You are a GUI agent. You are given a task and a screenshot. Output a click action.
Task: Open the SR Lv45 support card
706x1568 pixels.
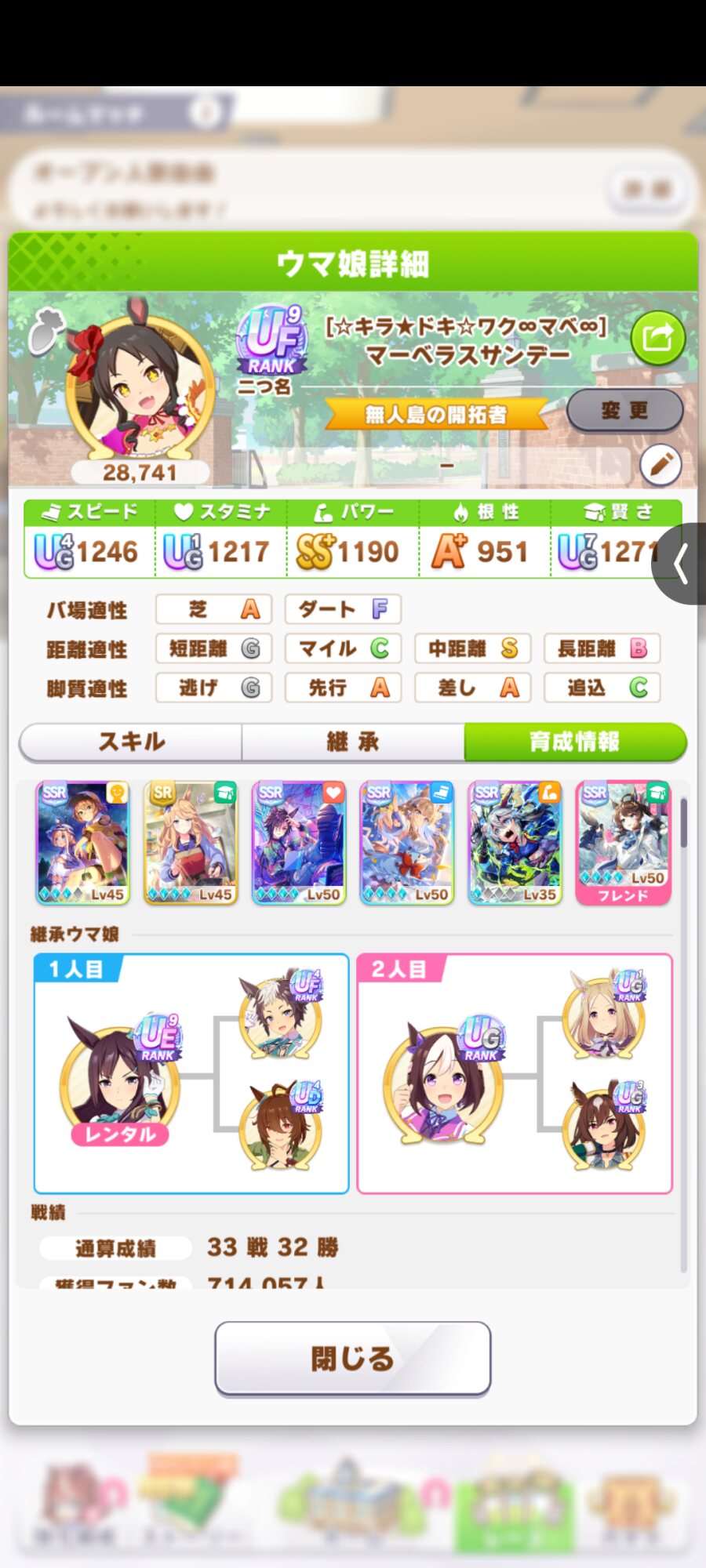click(x=191, y=843)
